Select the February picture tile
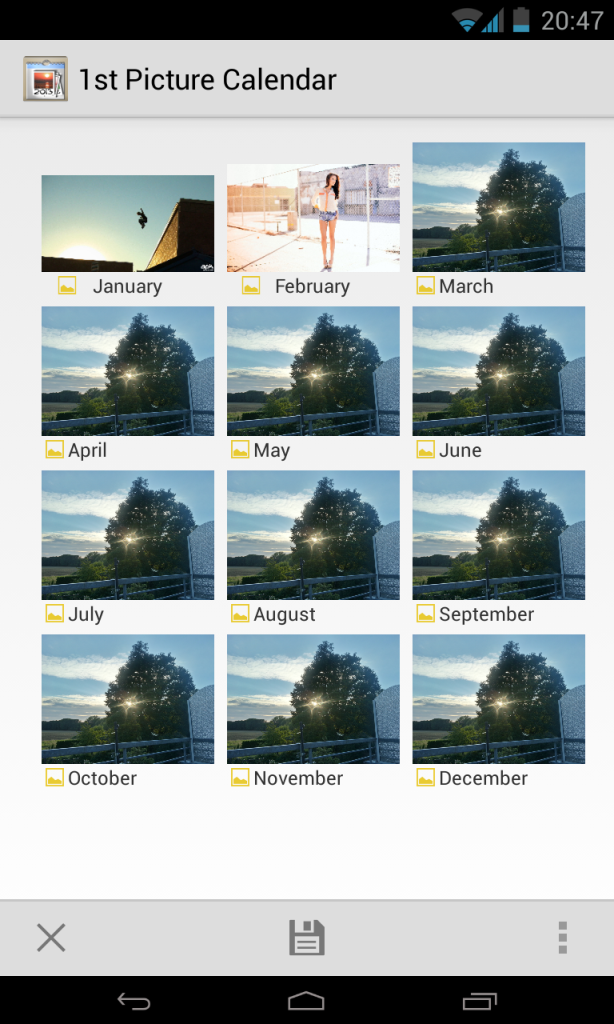The image size is (614, 1024). coord(313,218)
